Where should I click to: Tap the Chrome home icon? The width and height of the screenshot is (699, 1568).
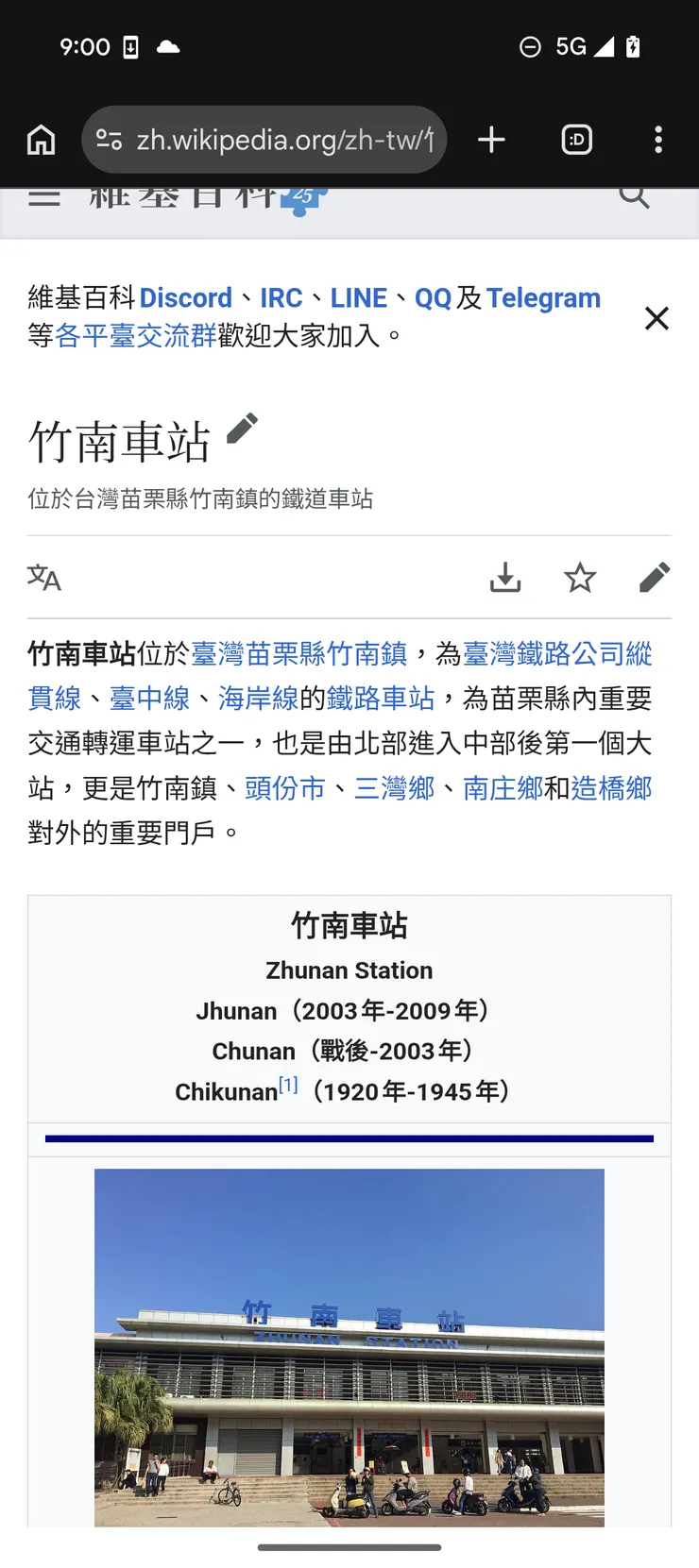click(x=41, y=140)
